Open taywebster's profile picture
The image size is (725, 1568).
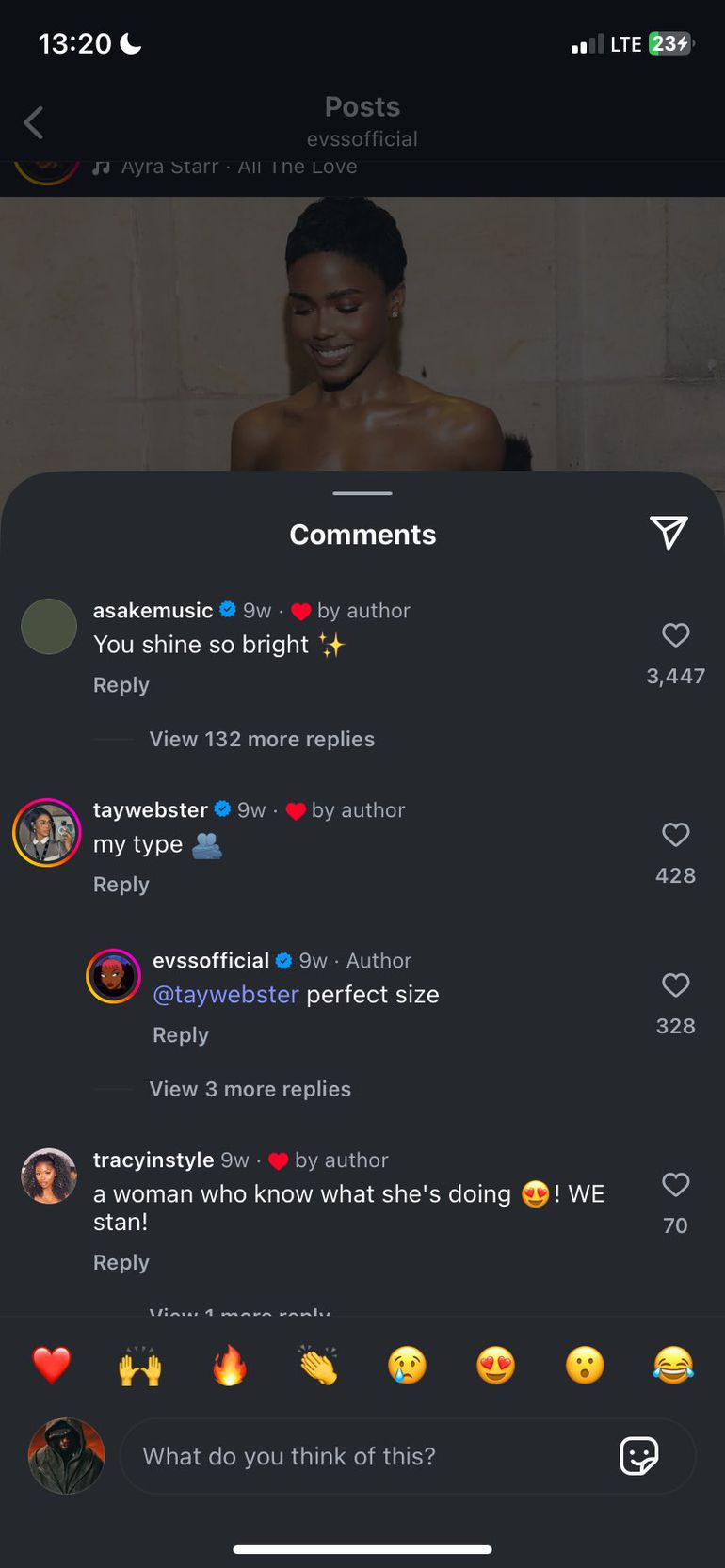[47, 833]
